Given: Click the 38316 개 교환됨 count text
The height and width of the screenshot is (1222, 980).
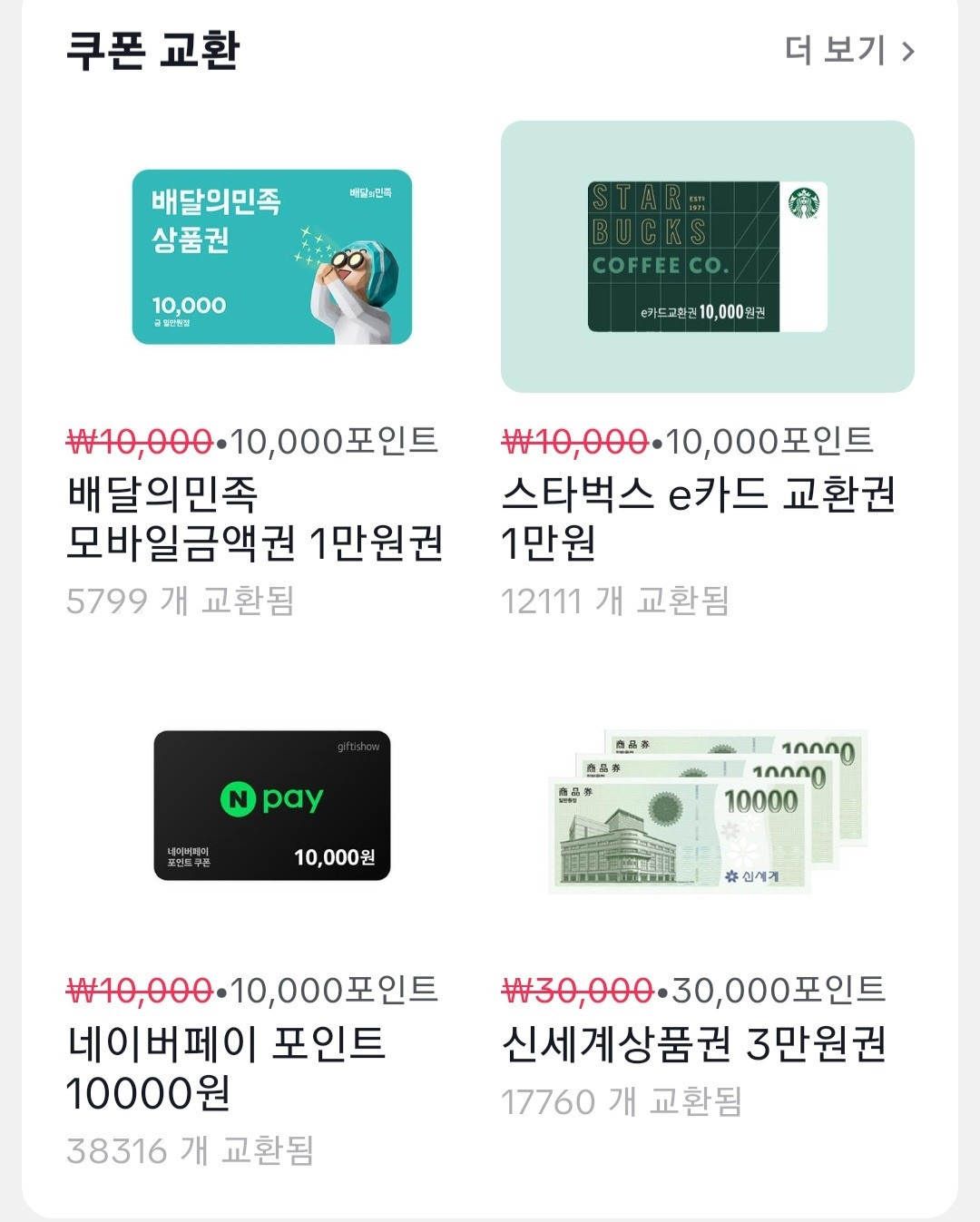Looking at the screenshot, I should (x=191, y=1150).
